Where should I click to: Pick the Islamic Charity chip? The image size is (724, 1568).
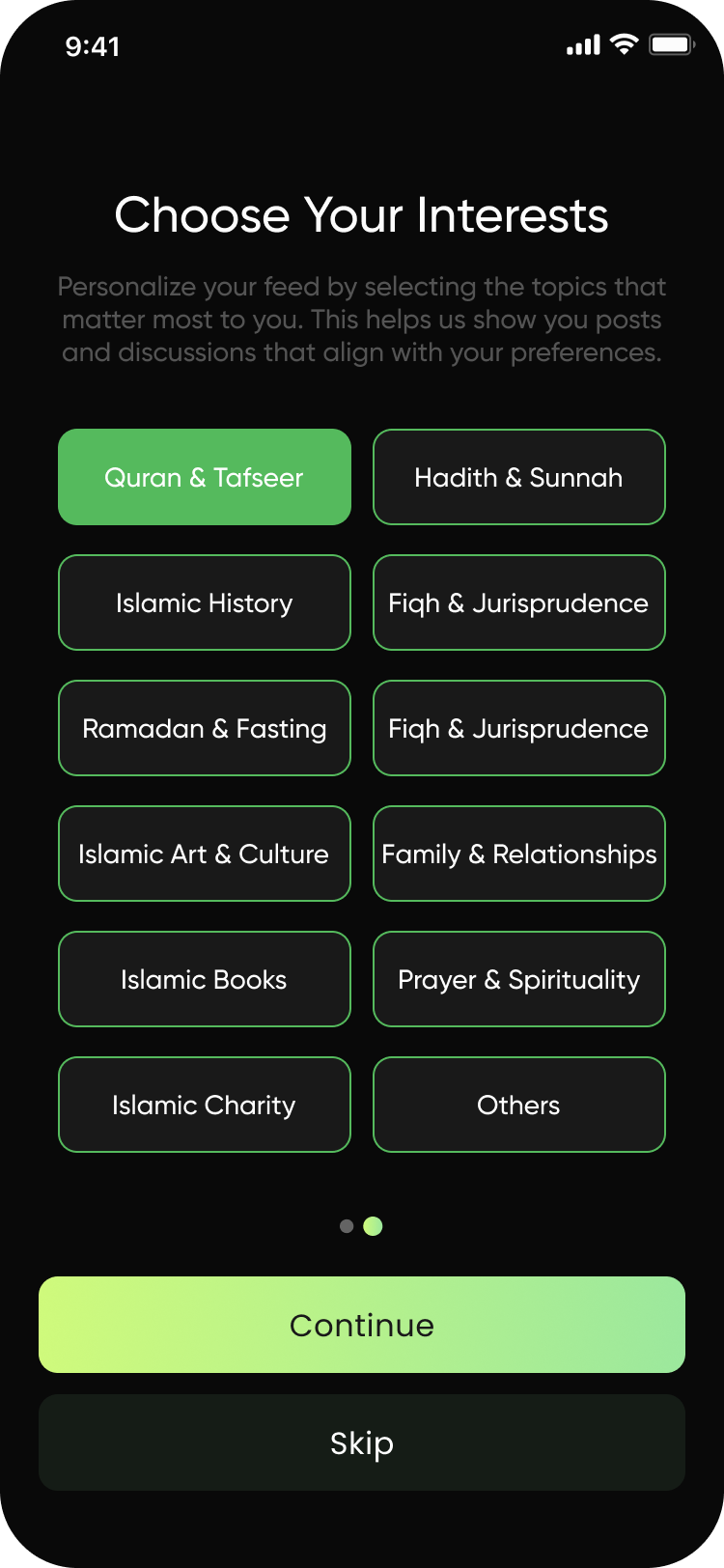point(204,1105)
